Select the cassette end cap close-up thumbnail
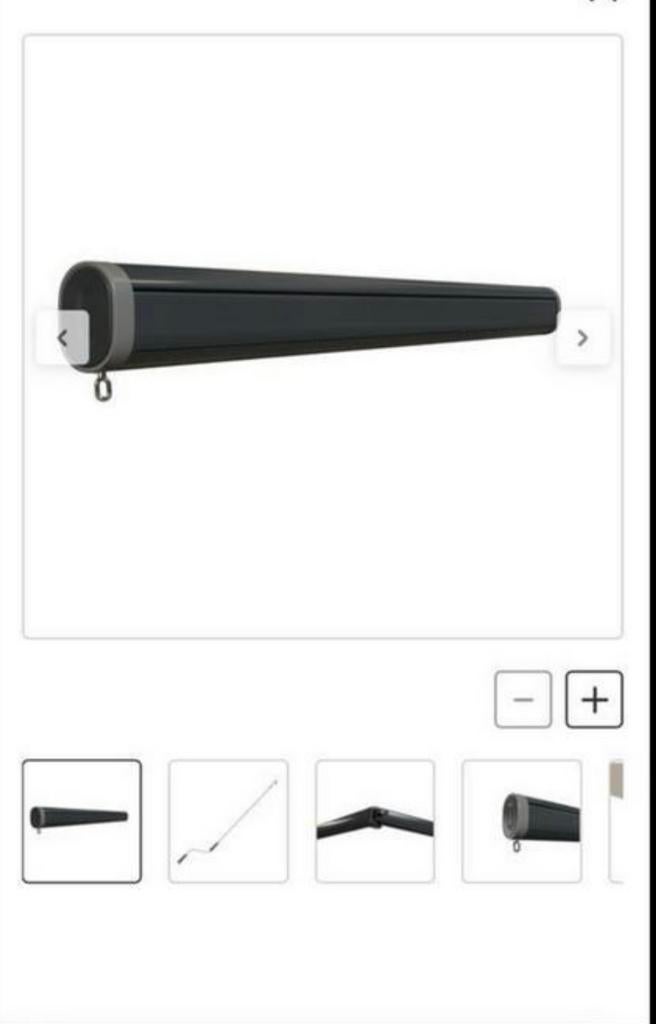Viewport: 656px width, 1024px height. click(522, 821)
